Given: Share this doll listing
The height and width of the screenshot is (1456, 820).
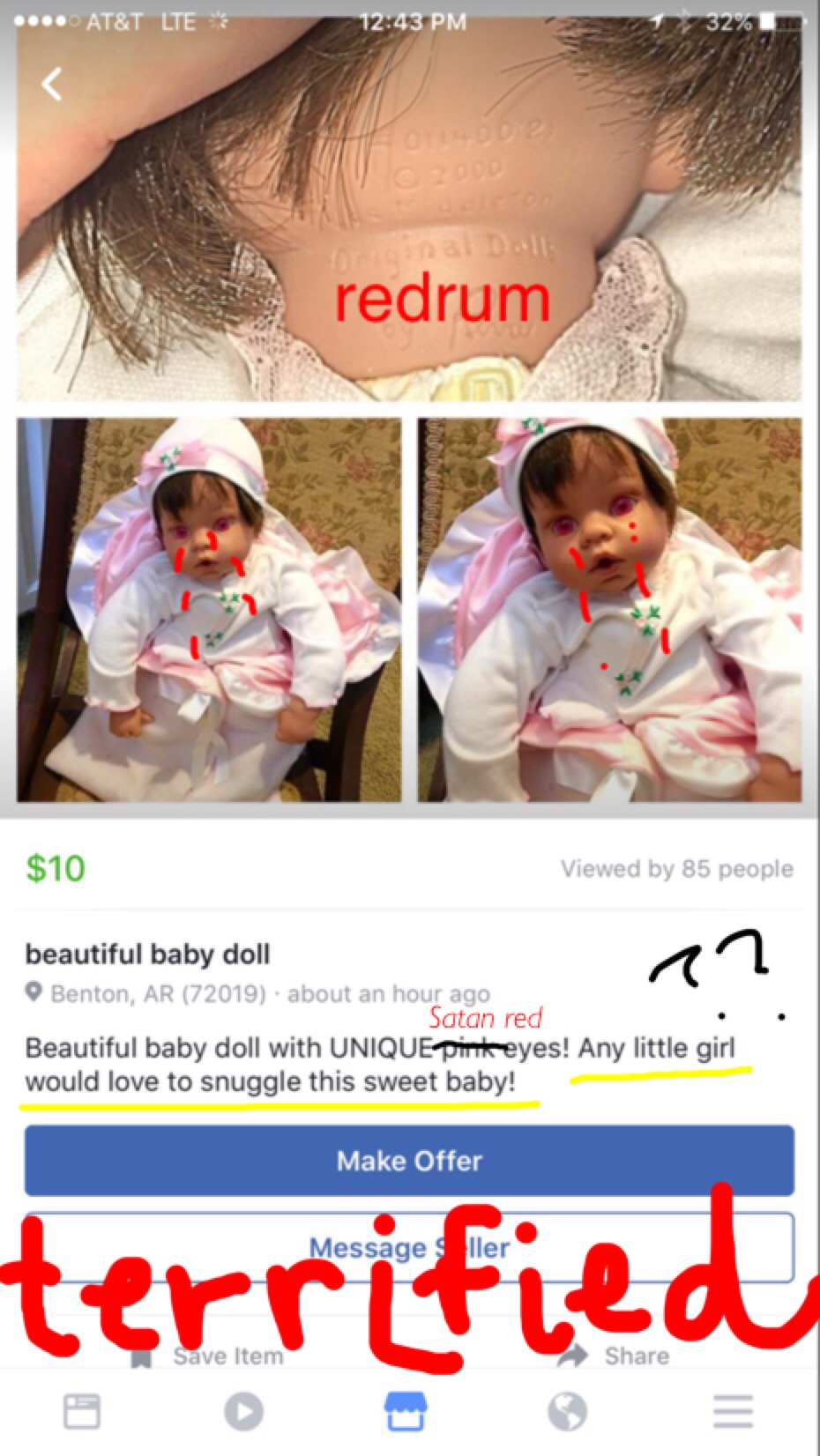Looking at the screenshot, I should click(x=615, y=1356).
